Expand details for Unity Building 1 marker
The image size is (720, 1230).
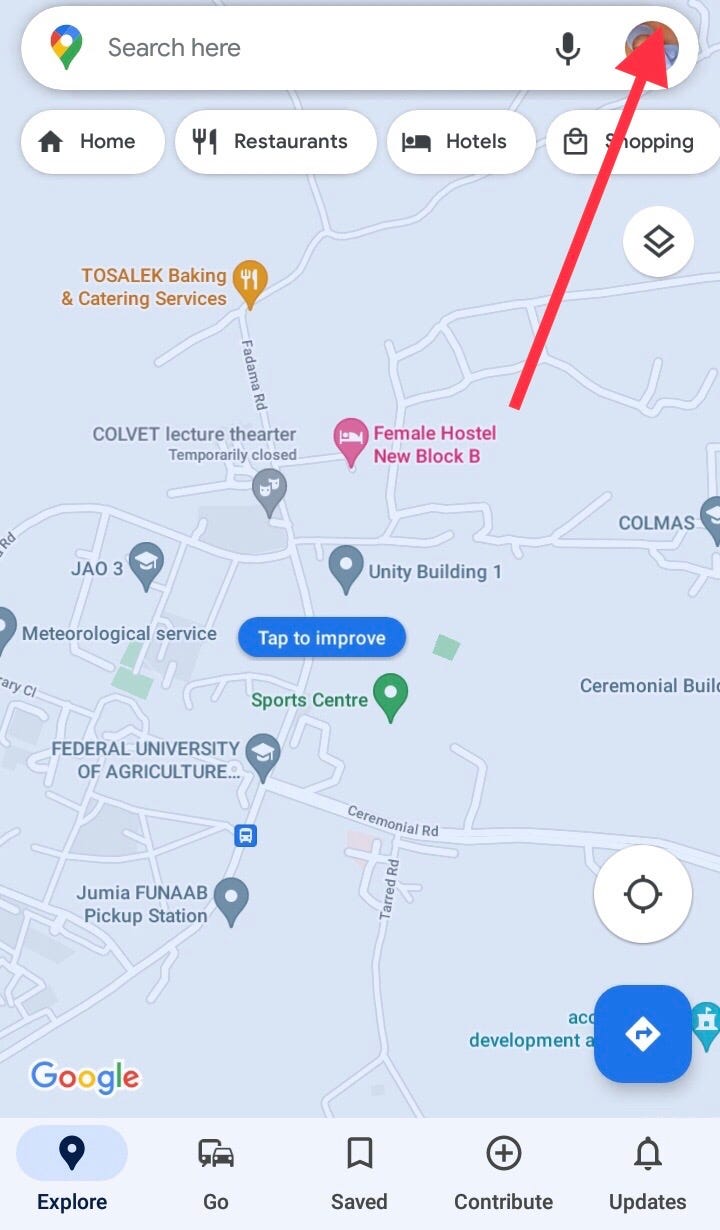(x=345, y=566)
